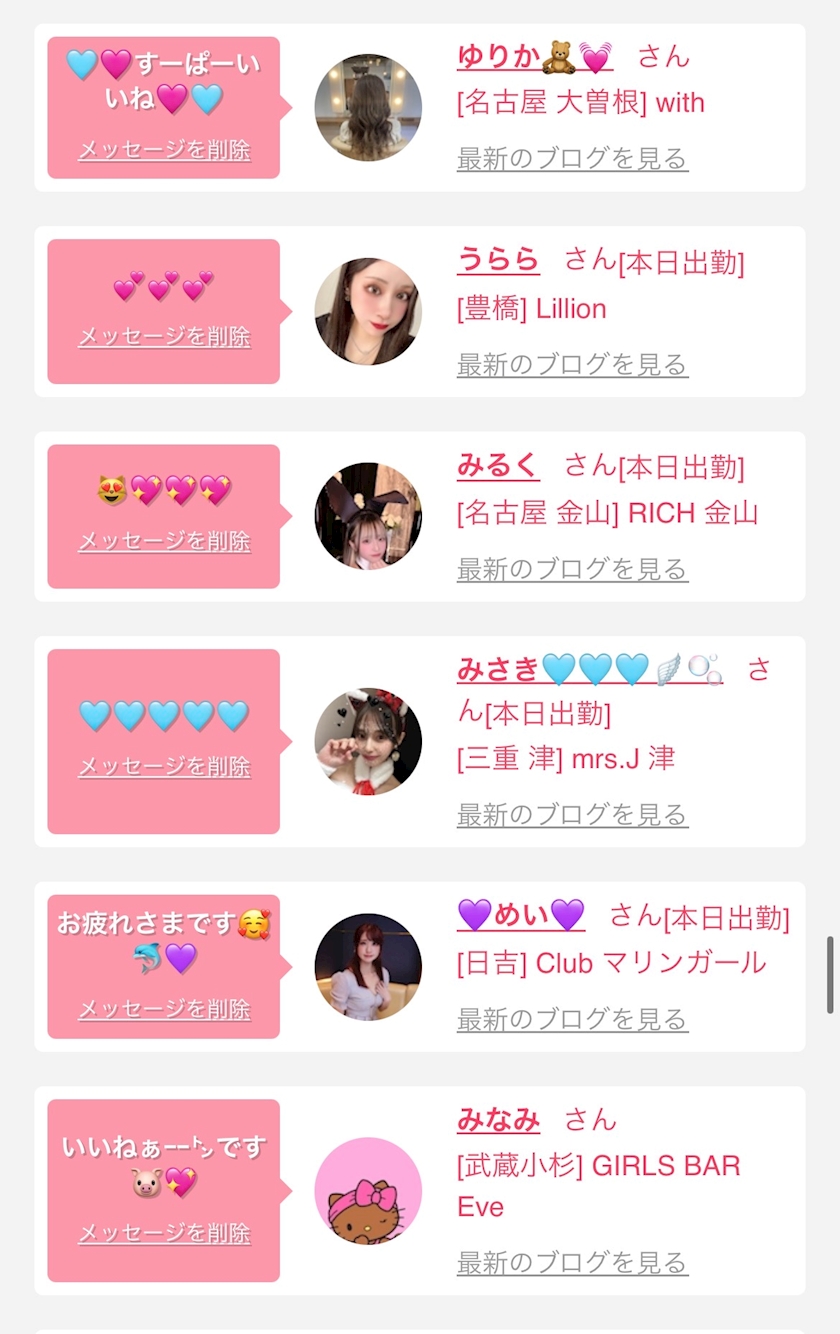Open みさき's profile name link
This screenshot has width=840, height=1334.
tap(588, 668)
